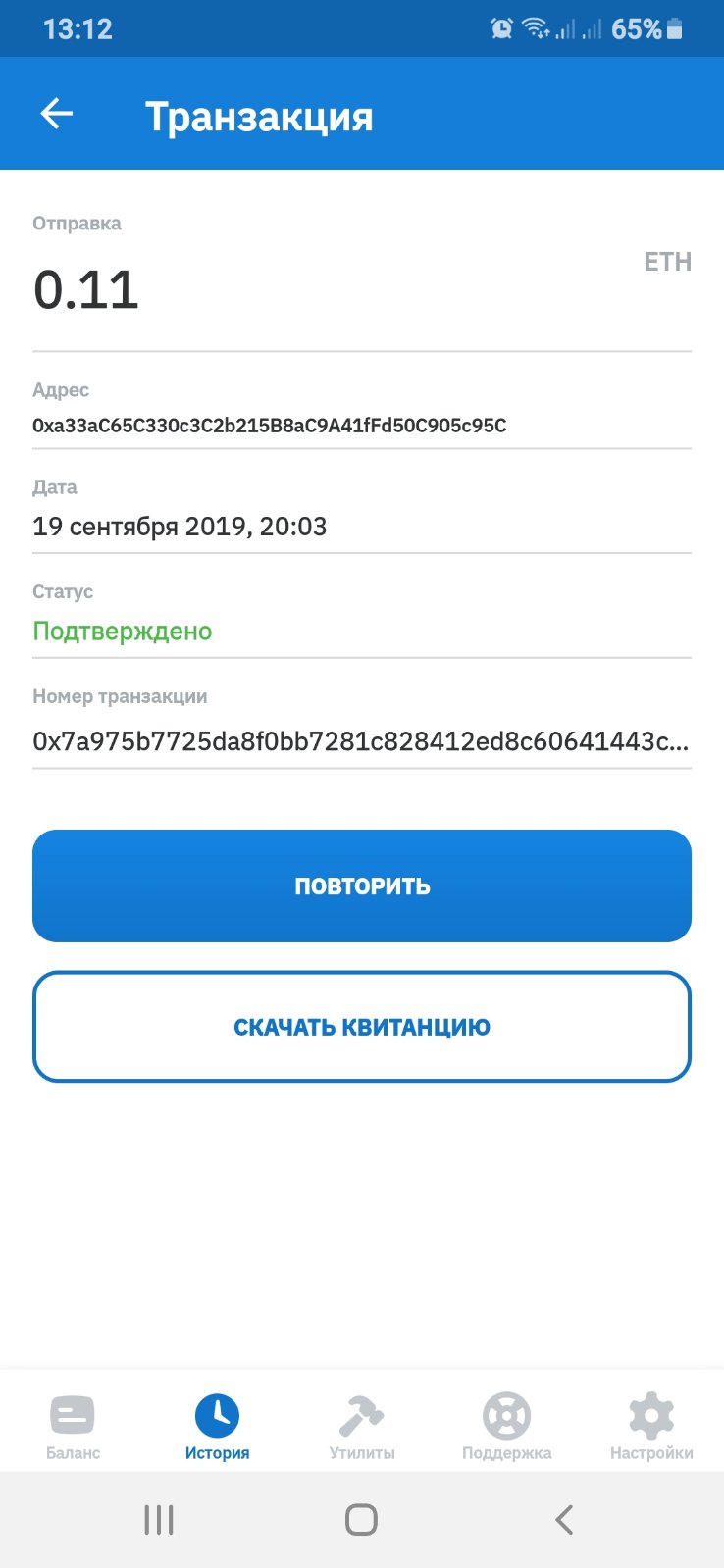
Task: Go to the Поддержка tab
Action: pos(506,1428)
